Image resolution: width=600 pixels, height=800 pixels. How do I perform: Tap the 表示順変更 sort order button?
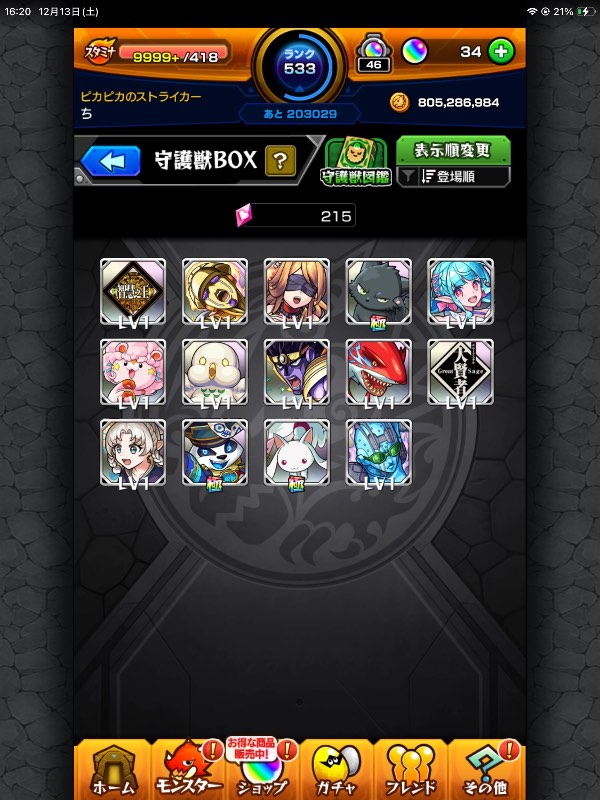click(x=453, y=150)
